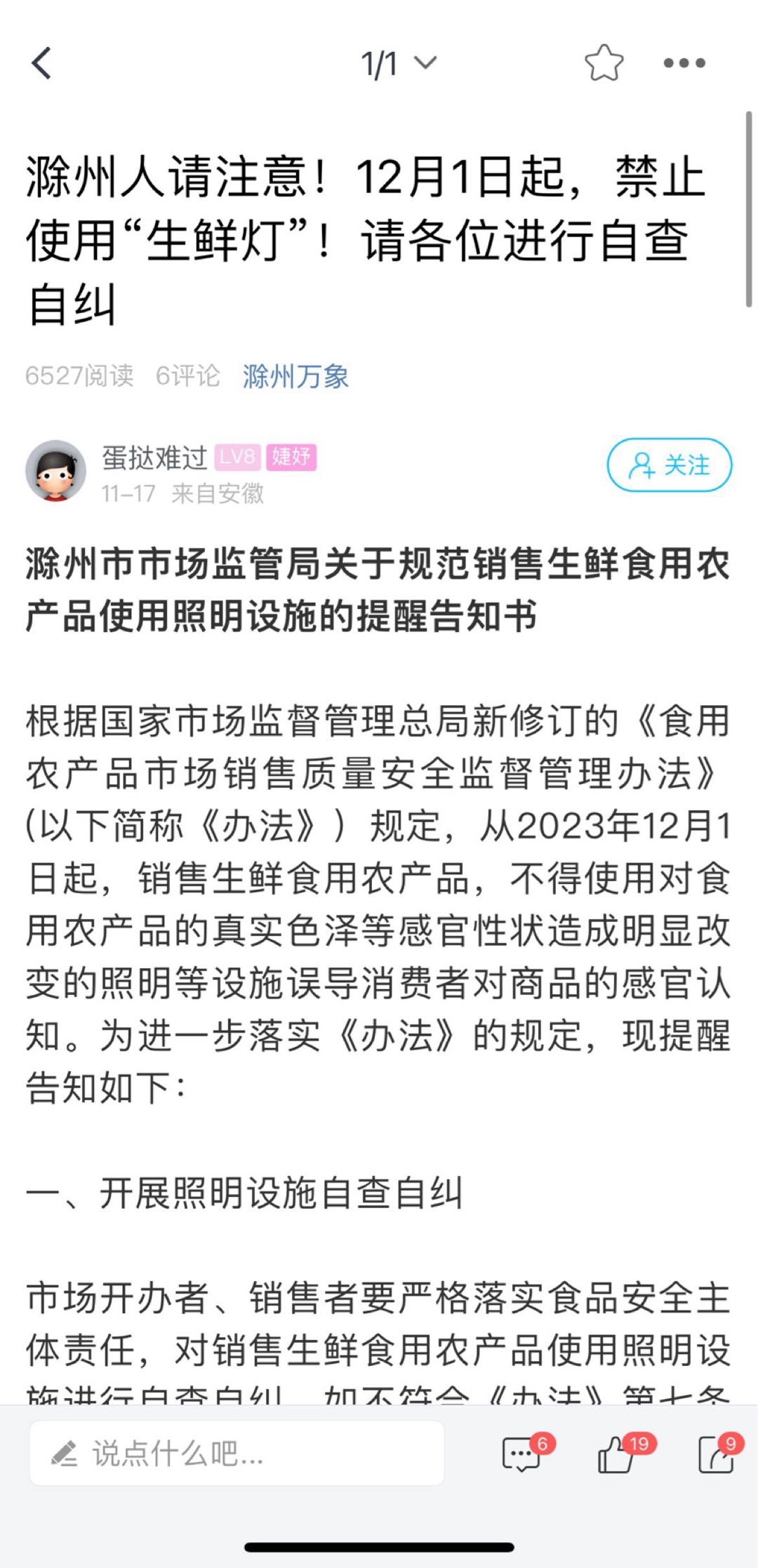Go back using the top-left arrow
758x1568 pixels.
[42, 63]
